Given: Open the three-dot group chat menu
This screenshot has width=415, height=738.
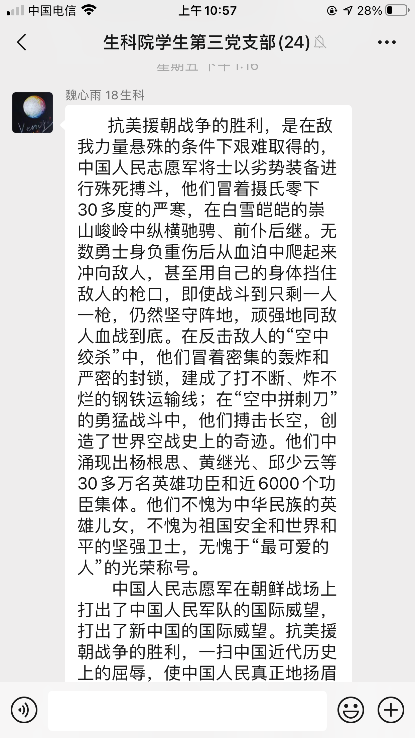Looking at the screenshot, I should click(387, 42).
